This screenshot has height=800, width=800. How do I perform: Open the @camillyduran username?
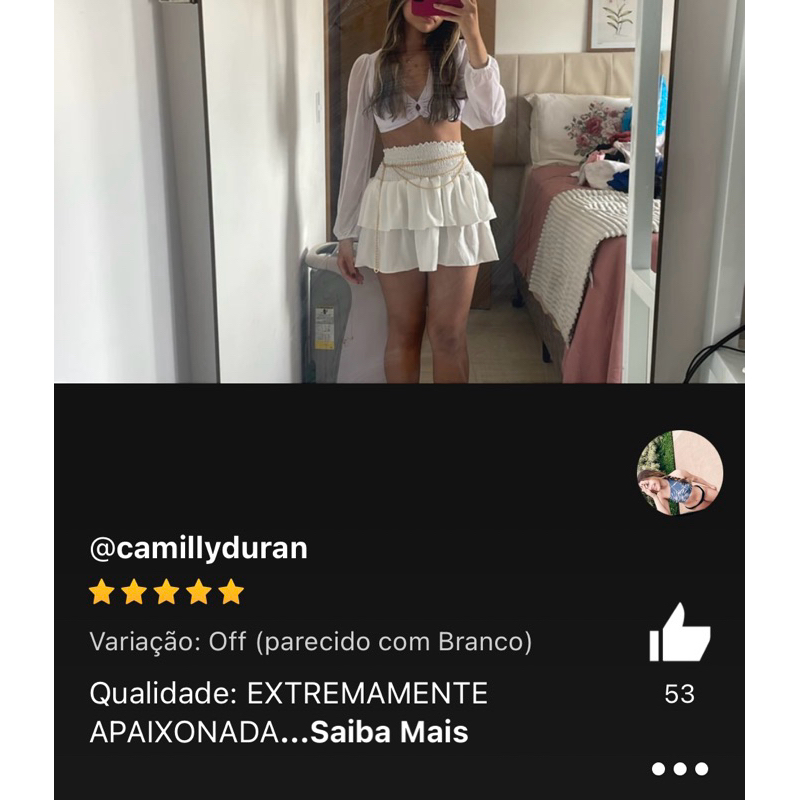198,549
